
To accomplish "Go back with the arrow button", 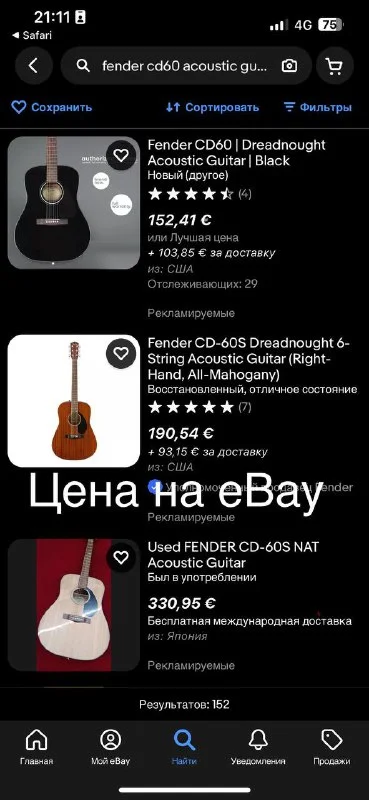I will [x=34, y=66].
